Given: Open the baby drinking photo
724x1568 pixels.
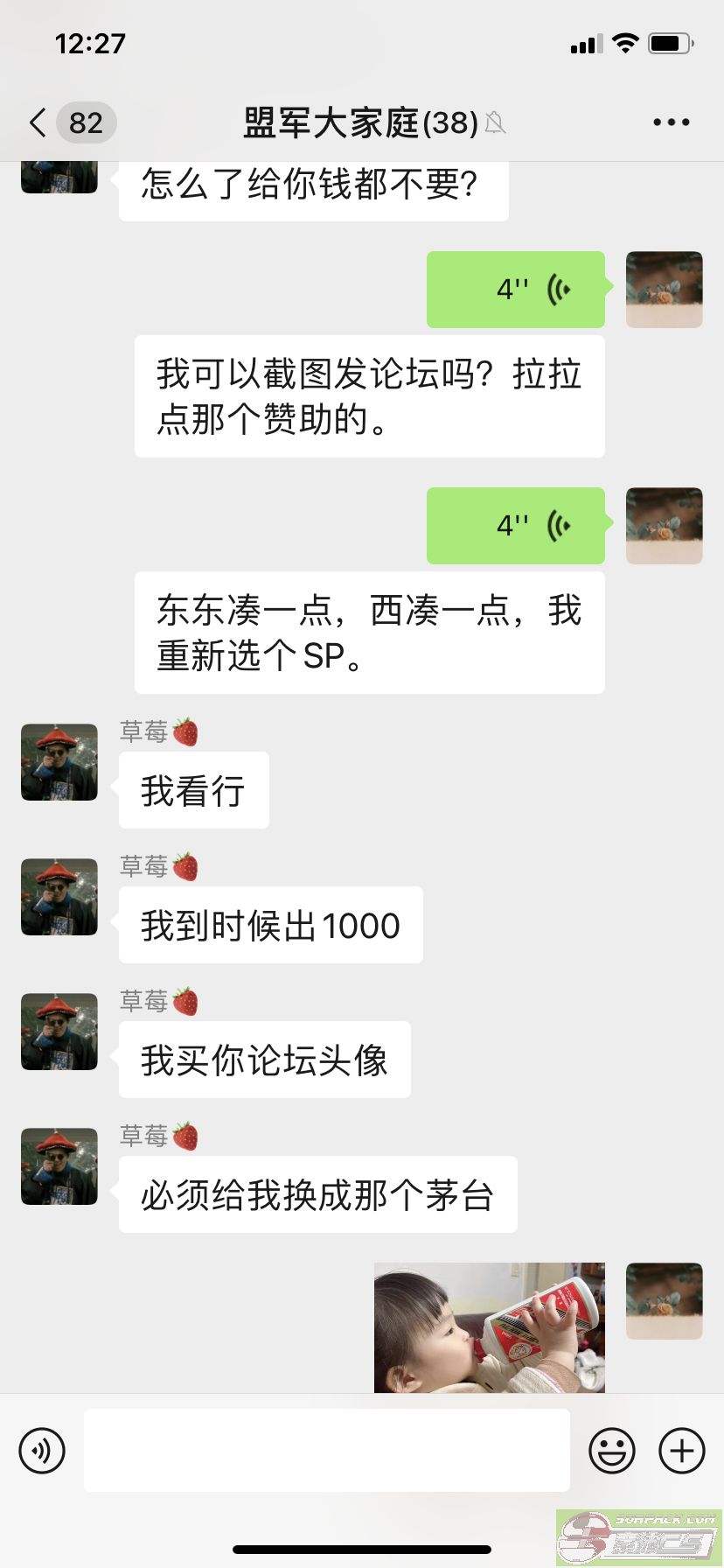Looking at the screenshot, I should pyautogui.click(x=490, y=1327).
